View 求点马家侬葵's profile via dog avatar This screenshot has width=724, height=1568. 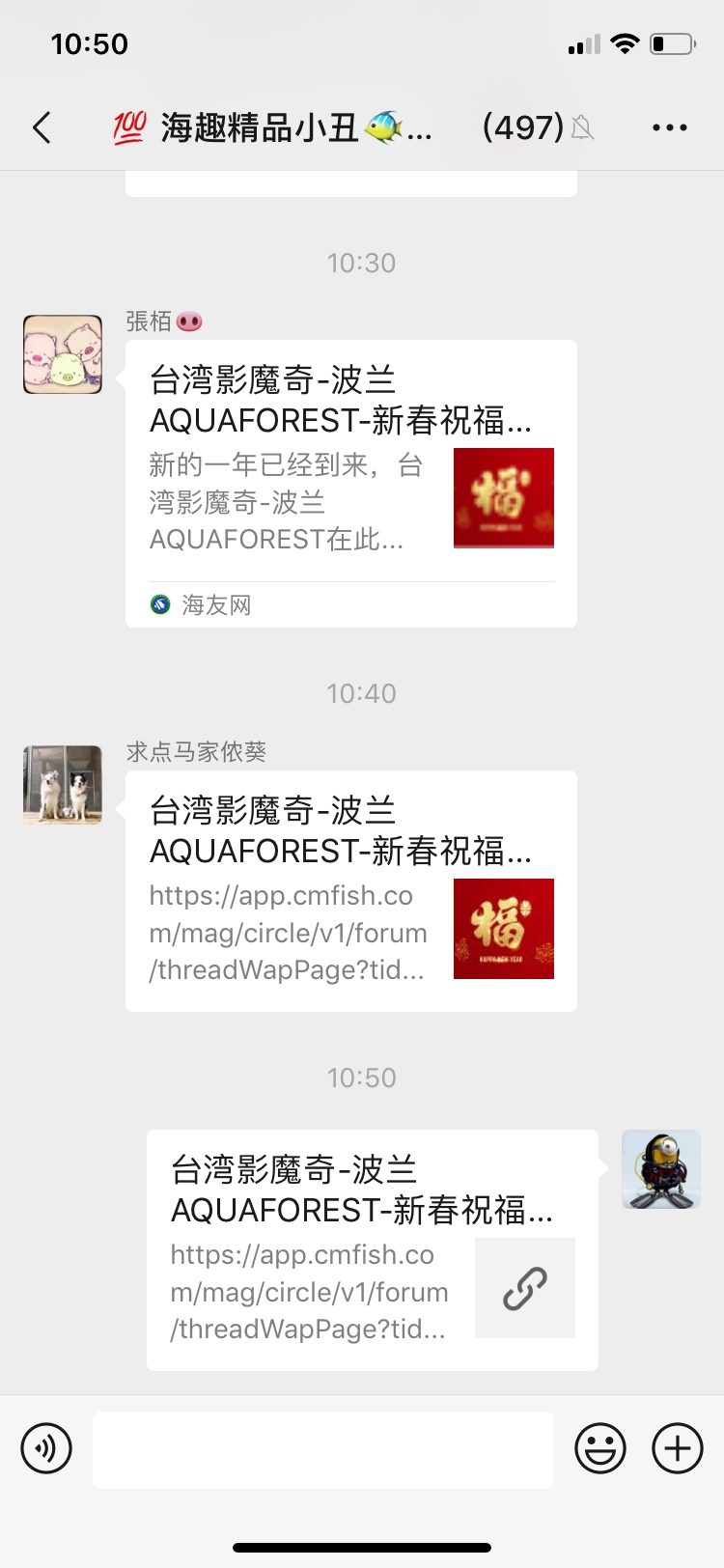click(63, 784)
